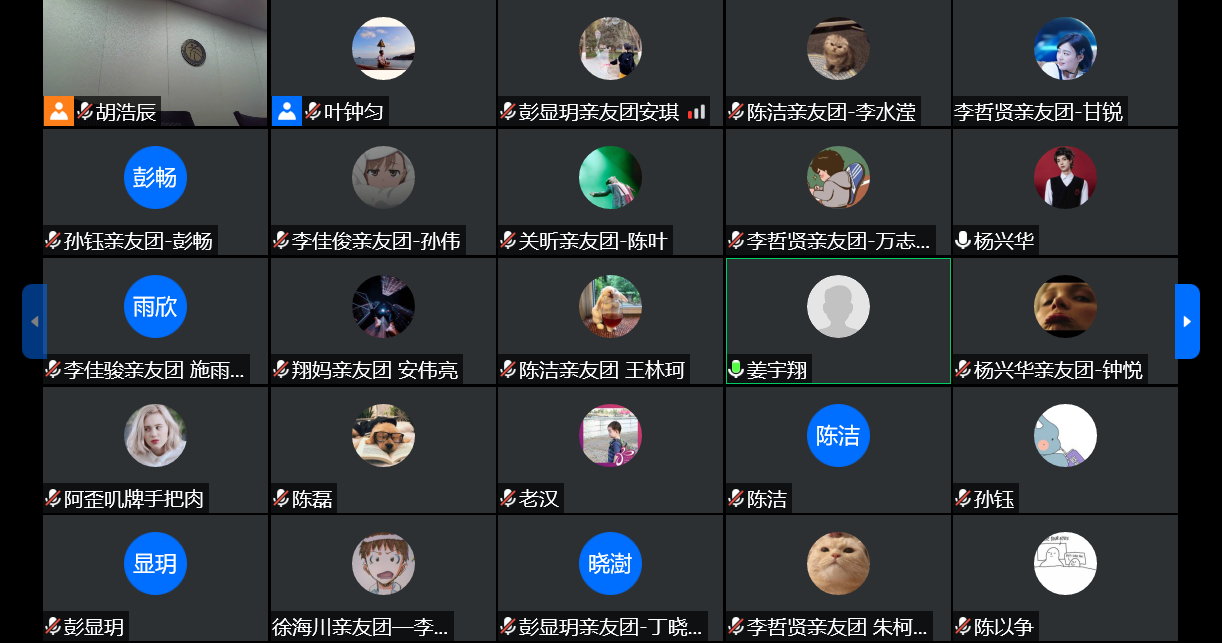Select the 关昕亲友团-陈叶 tile
This screenshot has width=1222, height=643.
[610, 190]
